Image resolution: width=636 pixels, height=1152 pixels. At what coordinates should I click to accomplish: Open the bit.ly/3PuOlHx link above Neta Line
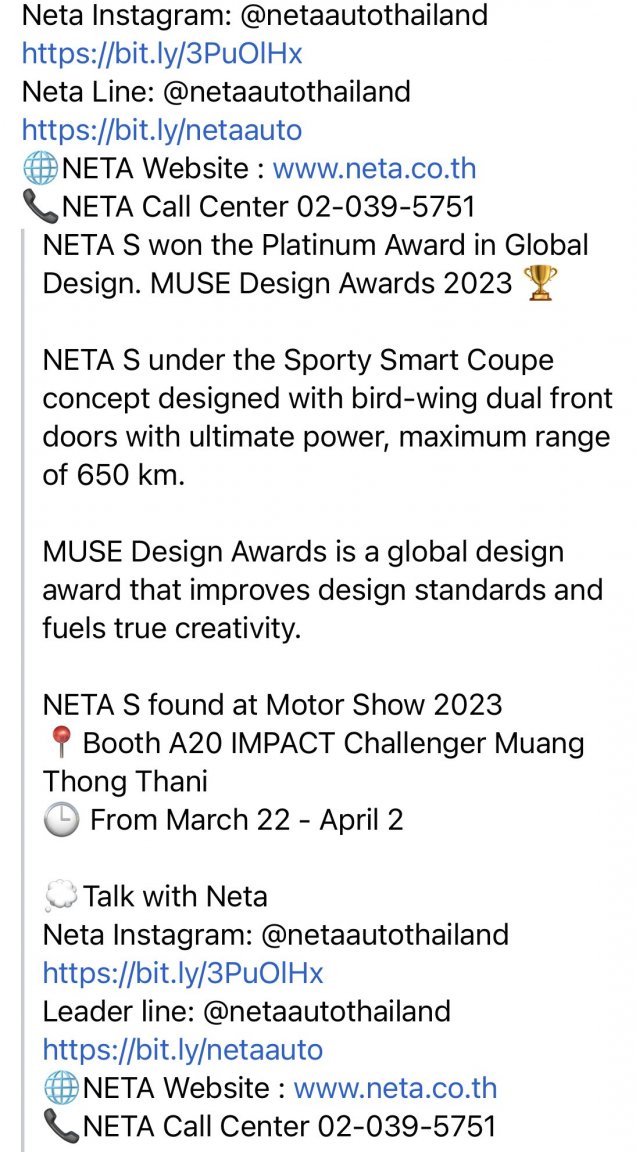[x=162, y=53]
